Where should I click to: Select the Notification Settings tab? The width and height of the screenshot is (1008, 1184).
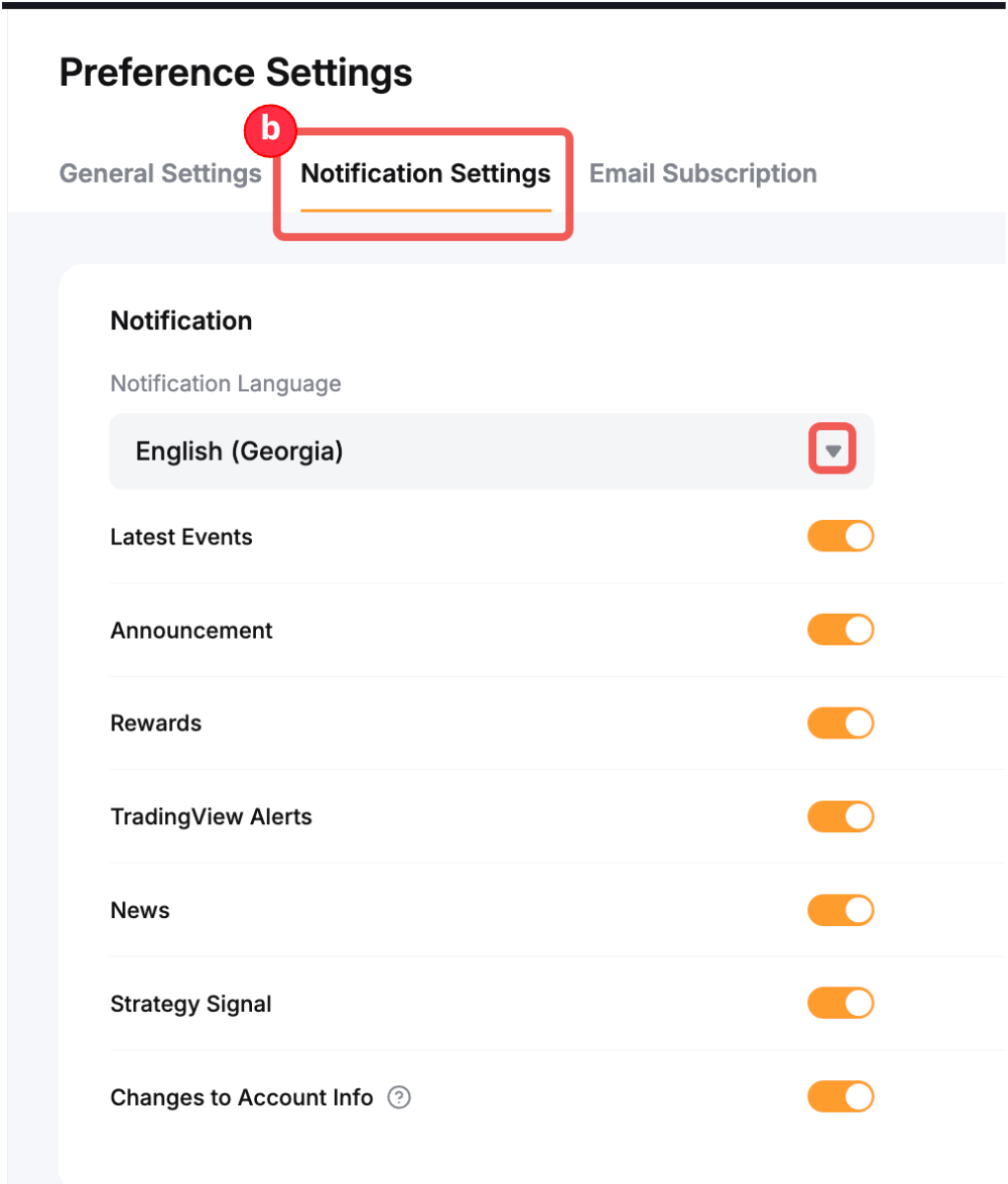pos(425,174)
